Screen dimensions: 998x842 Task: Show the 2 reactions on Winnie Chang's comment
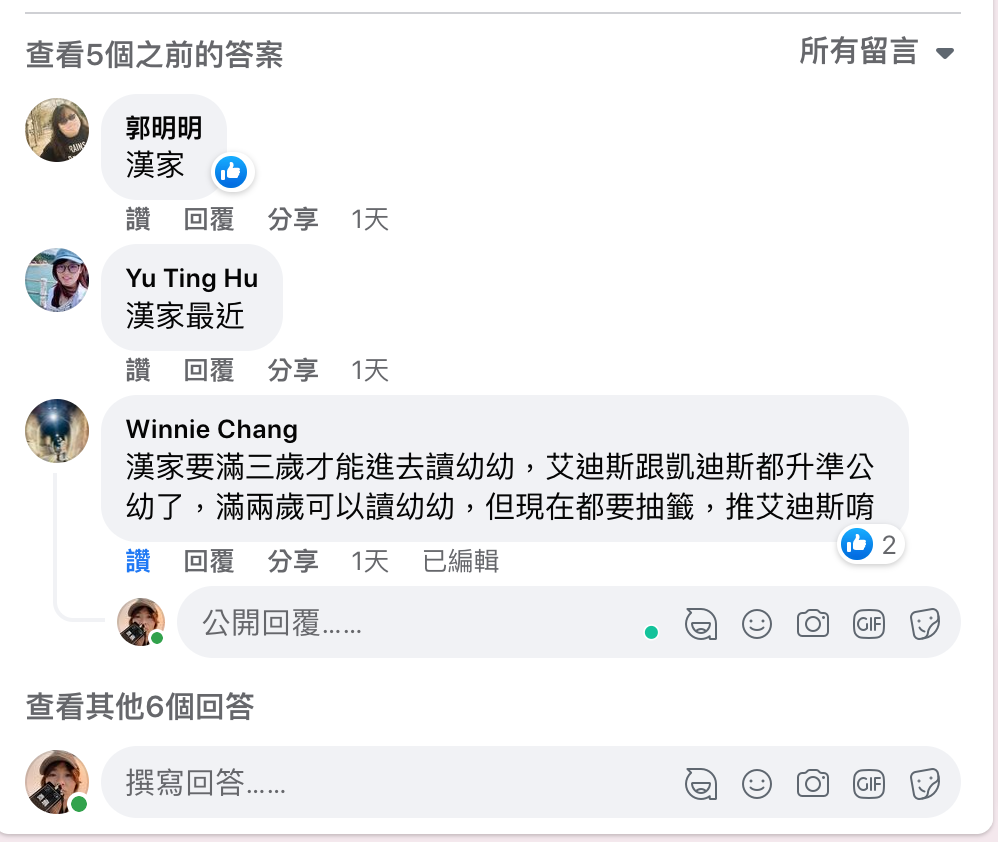[870, 545]
